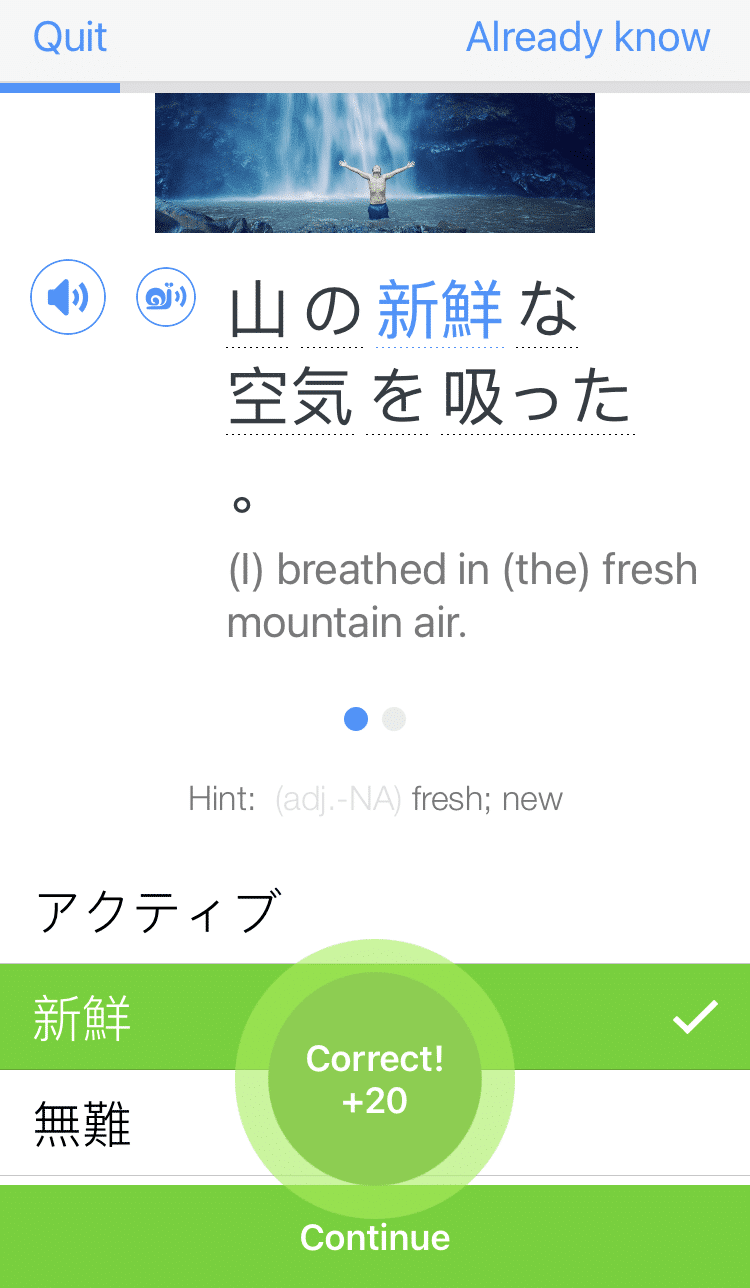Screen dimensions: 750x1288
Task: Quit the lesson
Action: point(70,39)
